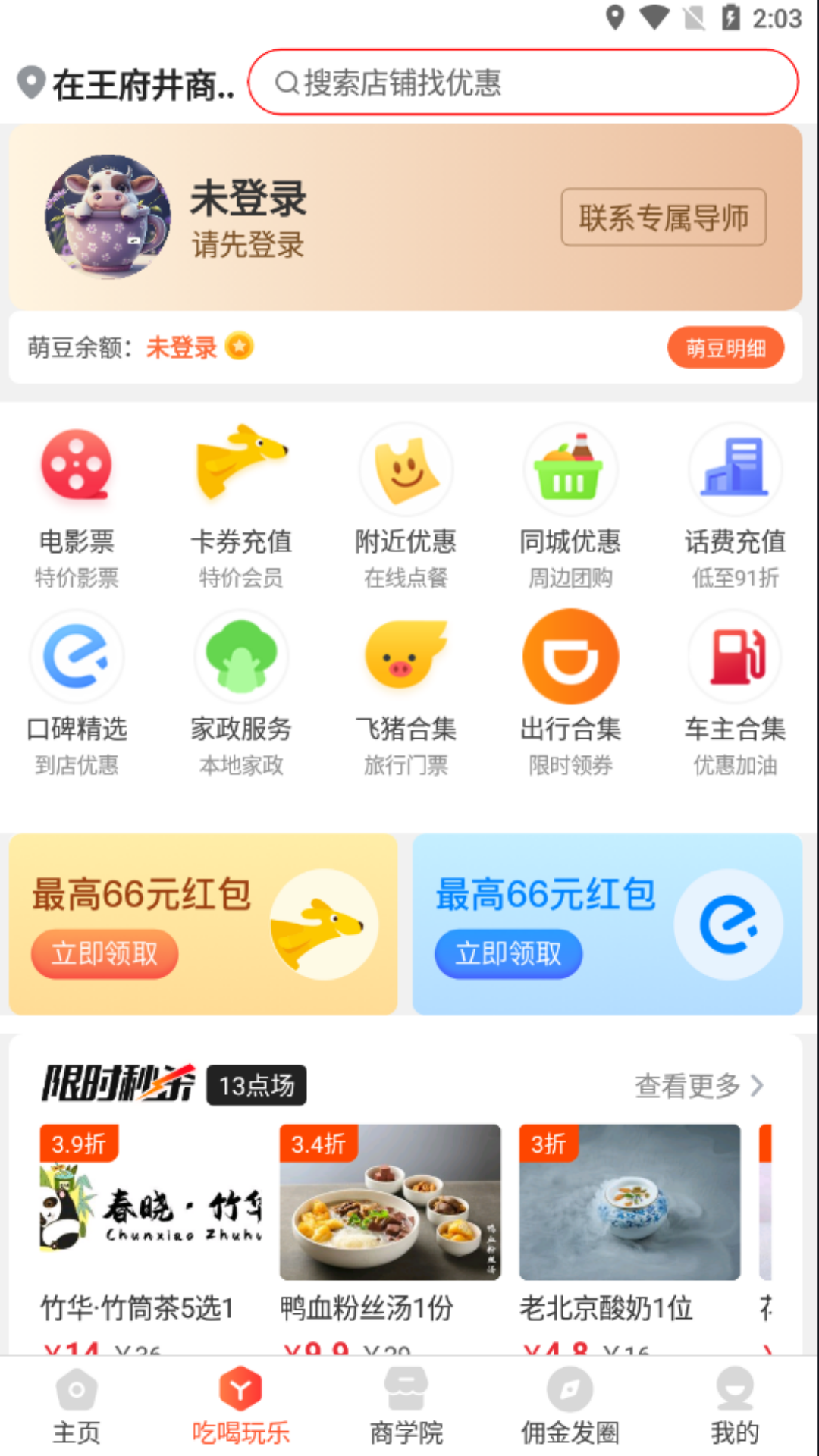
Task: Open 萌豆明细 details
Action: [x=726, y=348]
